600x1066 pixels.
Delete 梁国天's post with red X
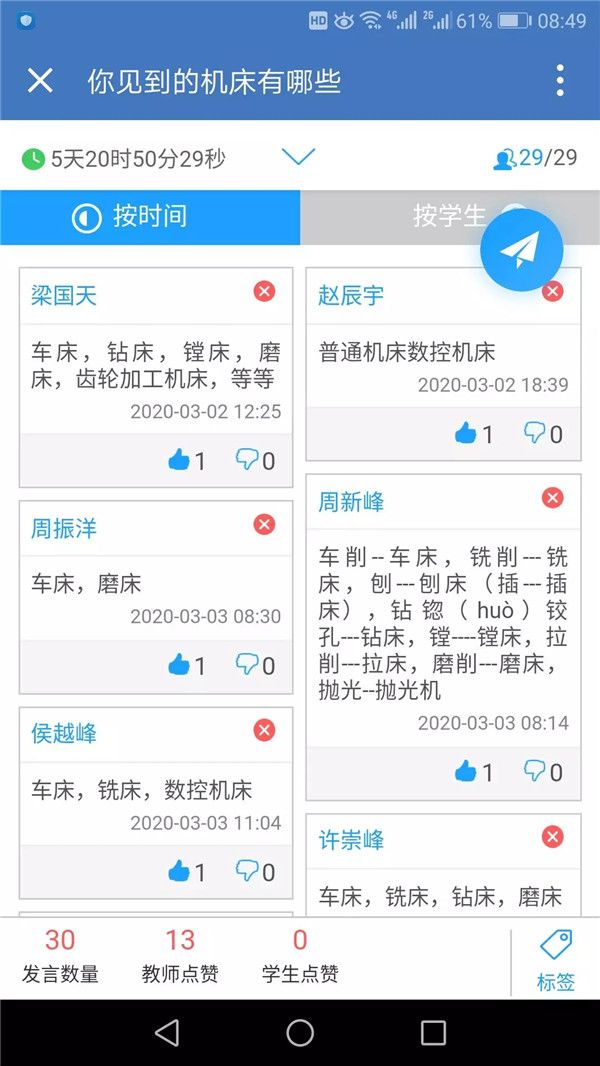point(264,291)
